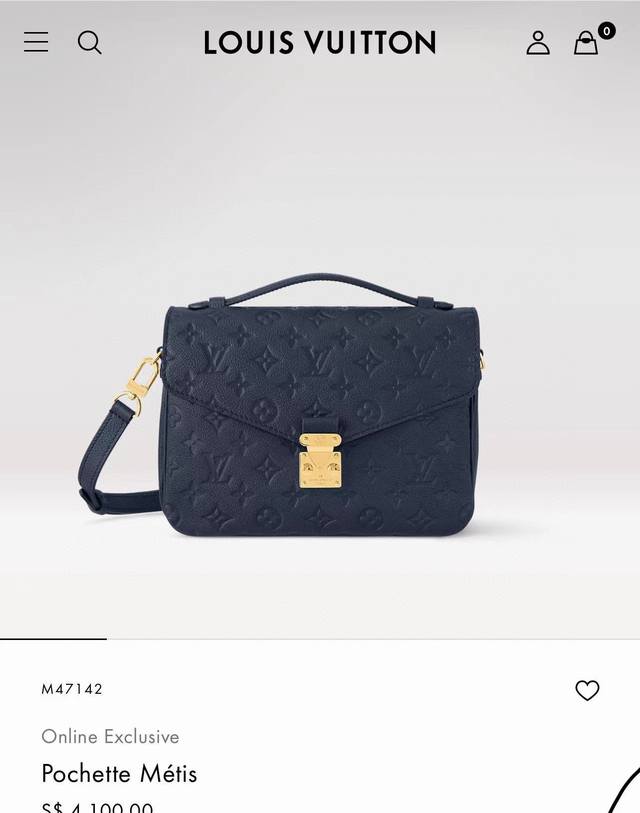
Task: Add Pochette Métis to wishlist
Action: 587,690
